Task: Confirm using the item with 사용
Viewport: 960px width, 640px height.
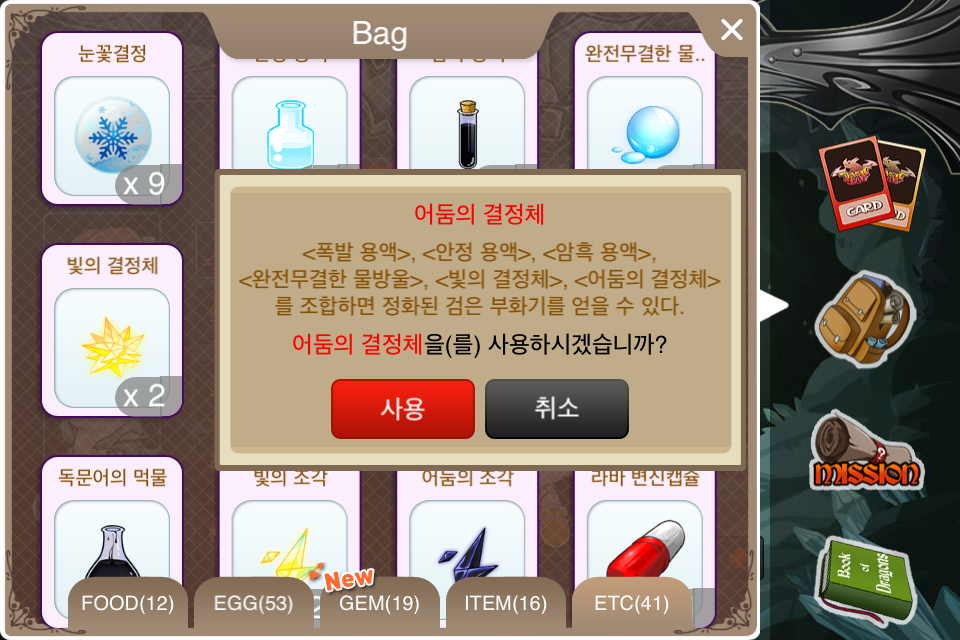Action: tap(403, 408)
